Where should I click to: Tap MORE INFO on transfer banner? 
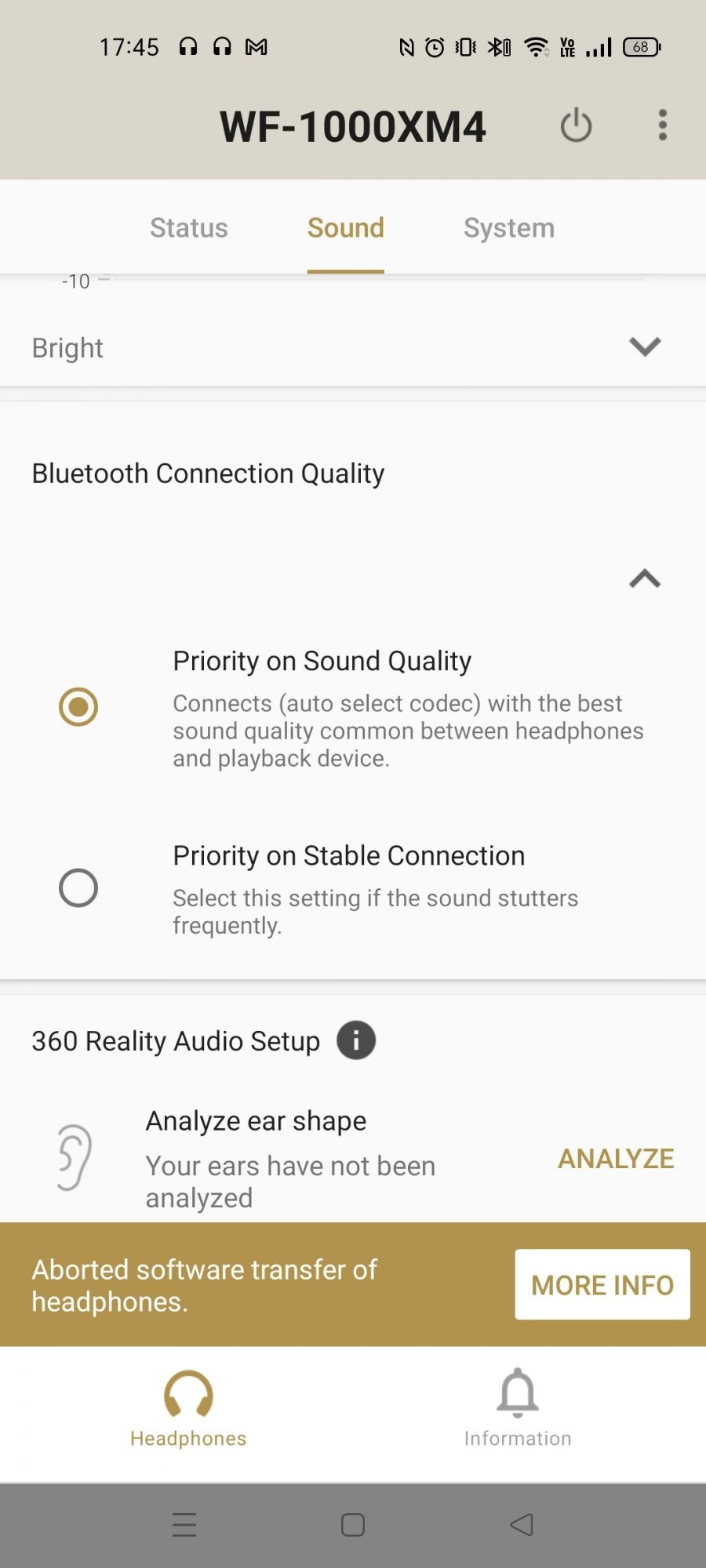(x=602, y=1285)
